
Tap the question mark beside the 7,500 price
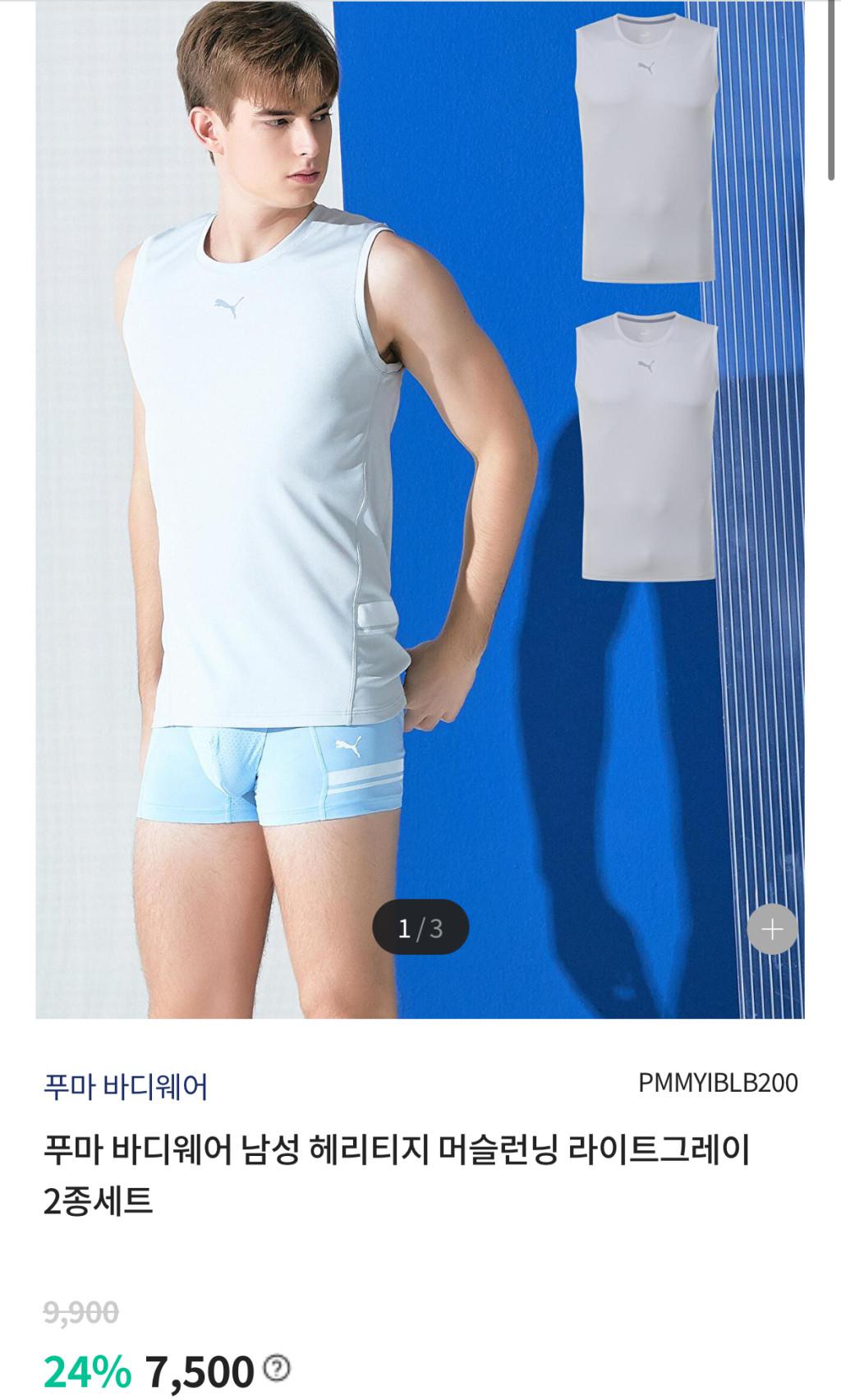pos(278,1368)
